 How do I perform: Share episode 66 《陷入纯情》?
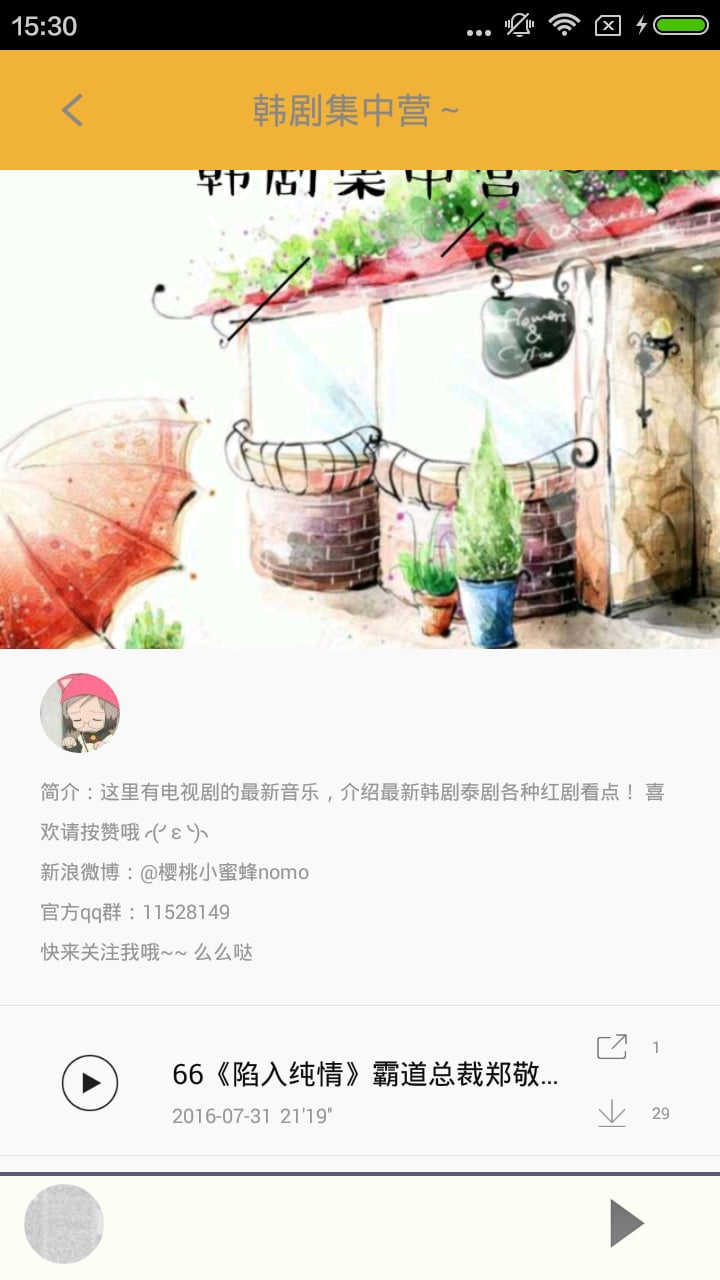click(612, 1047)
